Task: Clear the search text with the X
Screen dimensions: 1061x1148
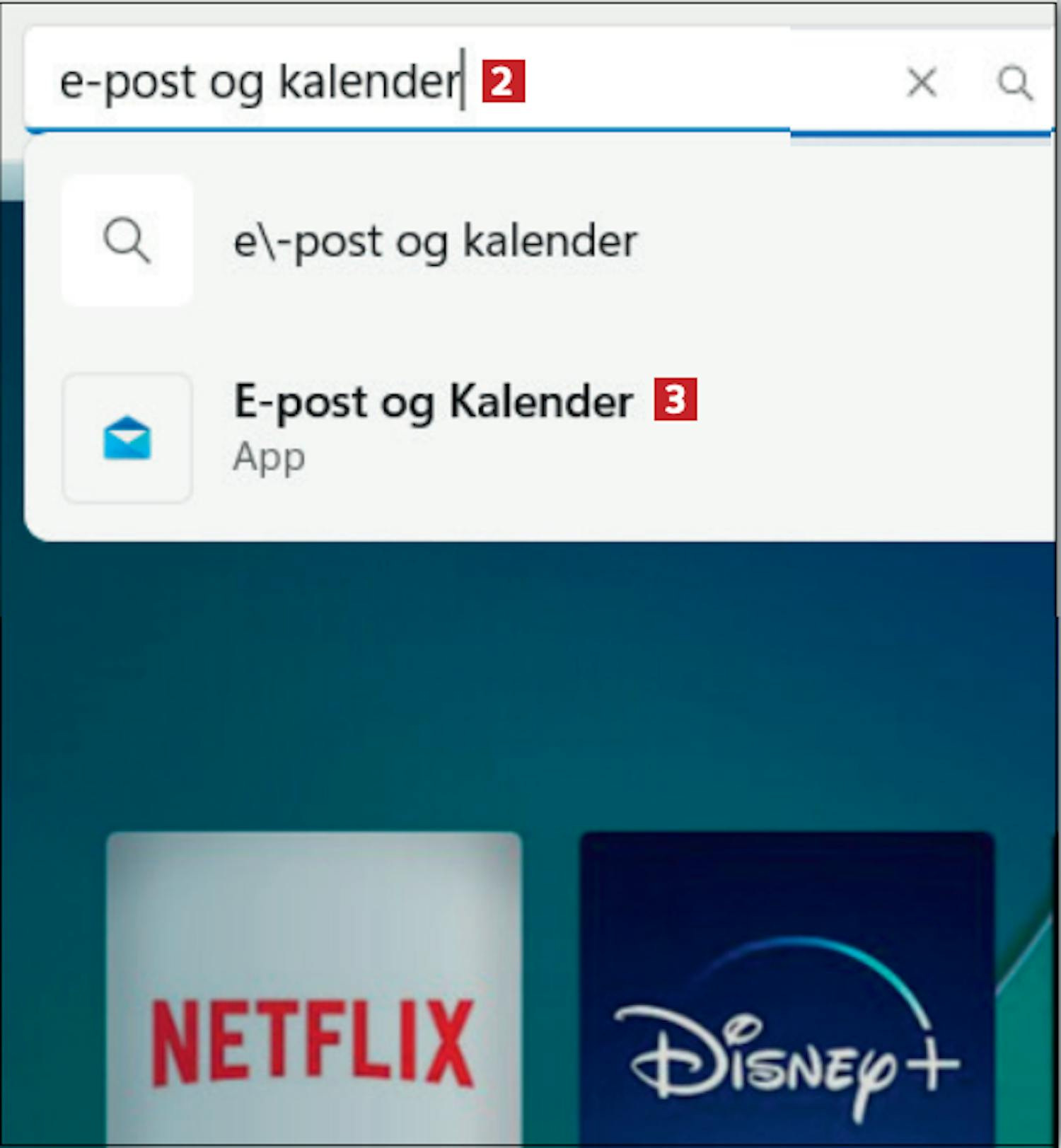Action: [922, 82]
